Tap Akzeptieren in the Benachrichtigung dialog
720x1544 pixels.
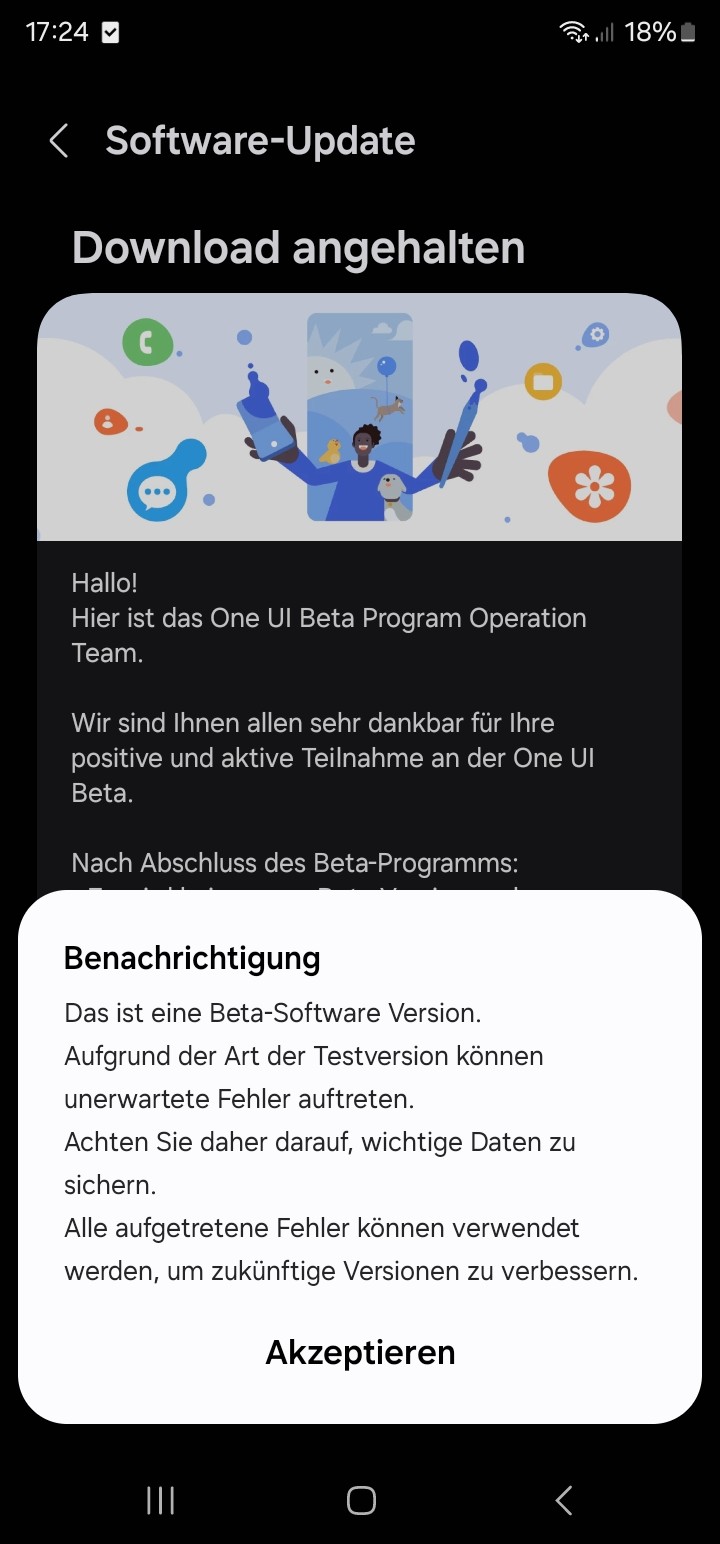360,1352
